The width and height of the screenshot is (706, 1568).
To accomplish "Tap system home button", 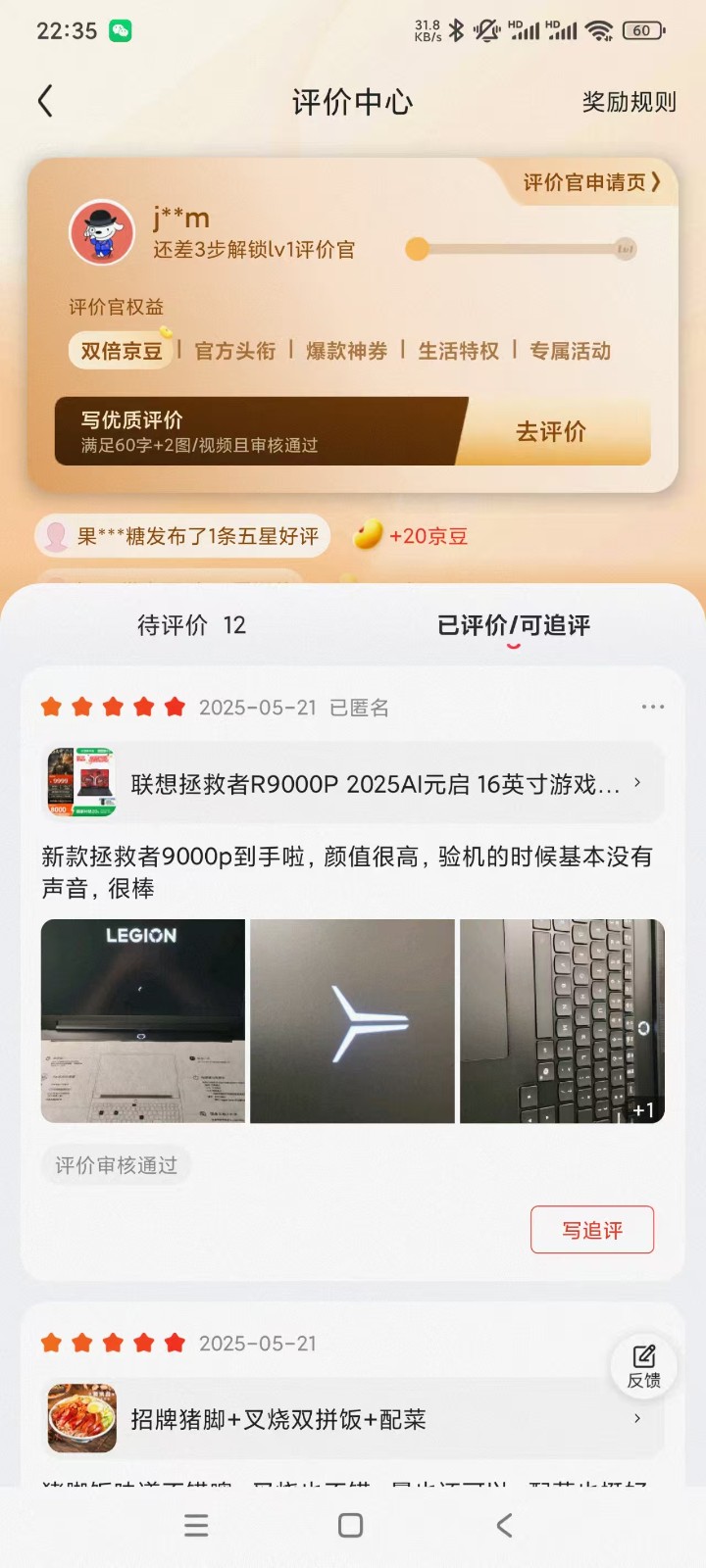I will [350, 1525].
